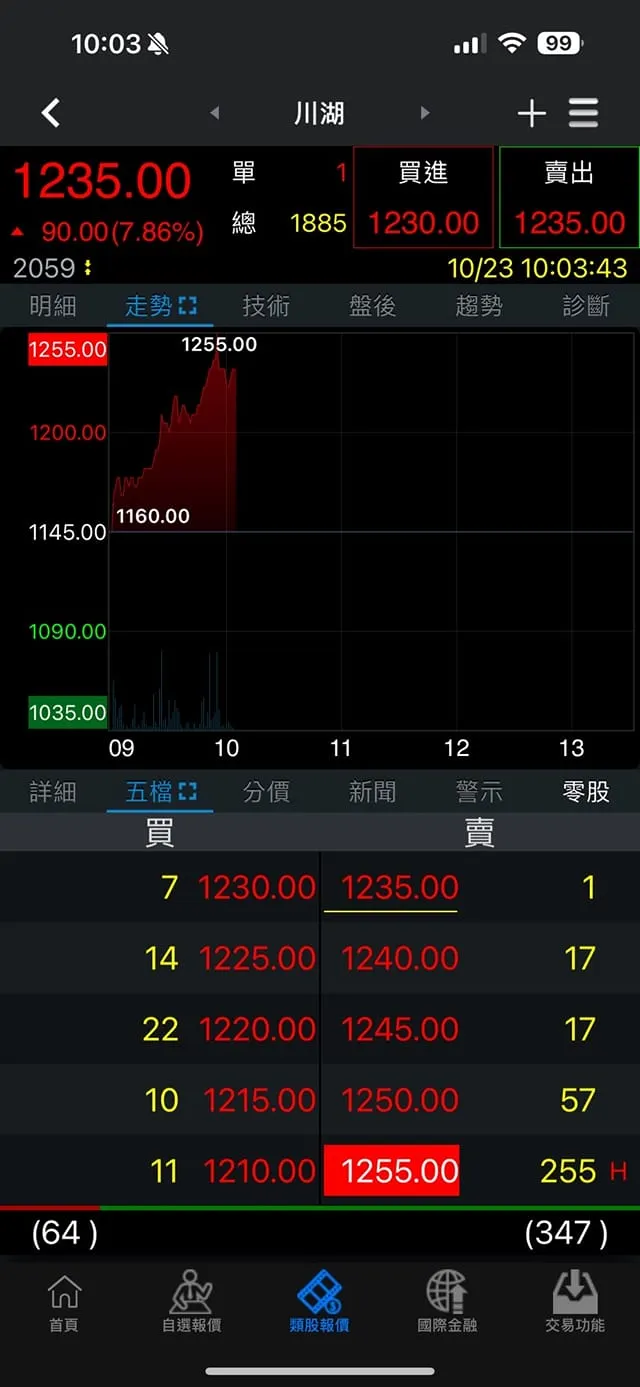Show the 分價 tab
The width and height of the screenshot is (640, 1387).
click(266, 792)
